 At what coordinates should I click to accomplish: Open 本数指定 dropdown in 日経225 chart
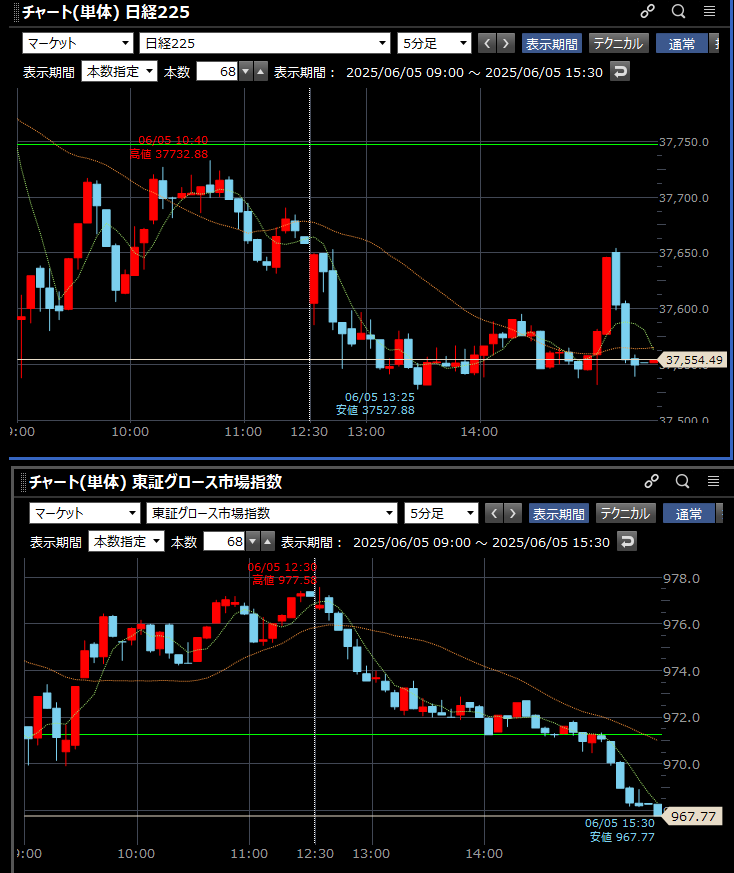[x=119, y=71]
